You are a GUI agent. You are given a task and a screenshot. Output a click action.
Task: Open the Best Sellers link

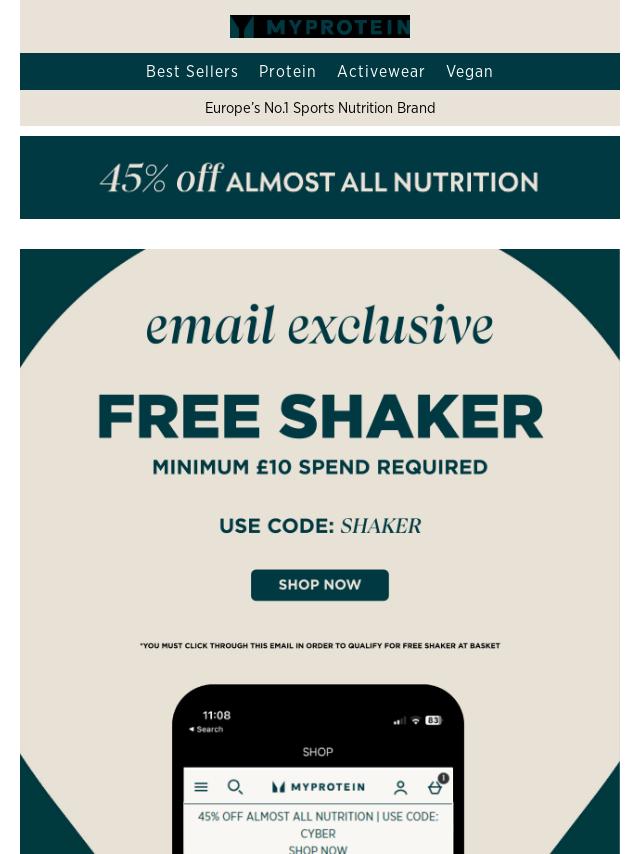pyautogui.click(x=192, y=72)
